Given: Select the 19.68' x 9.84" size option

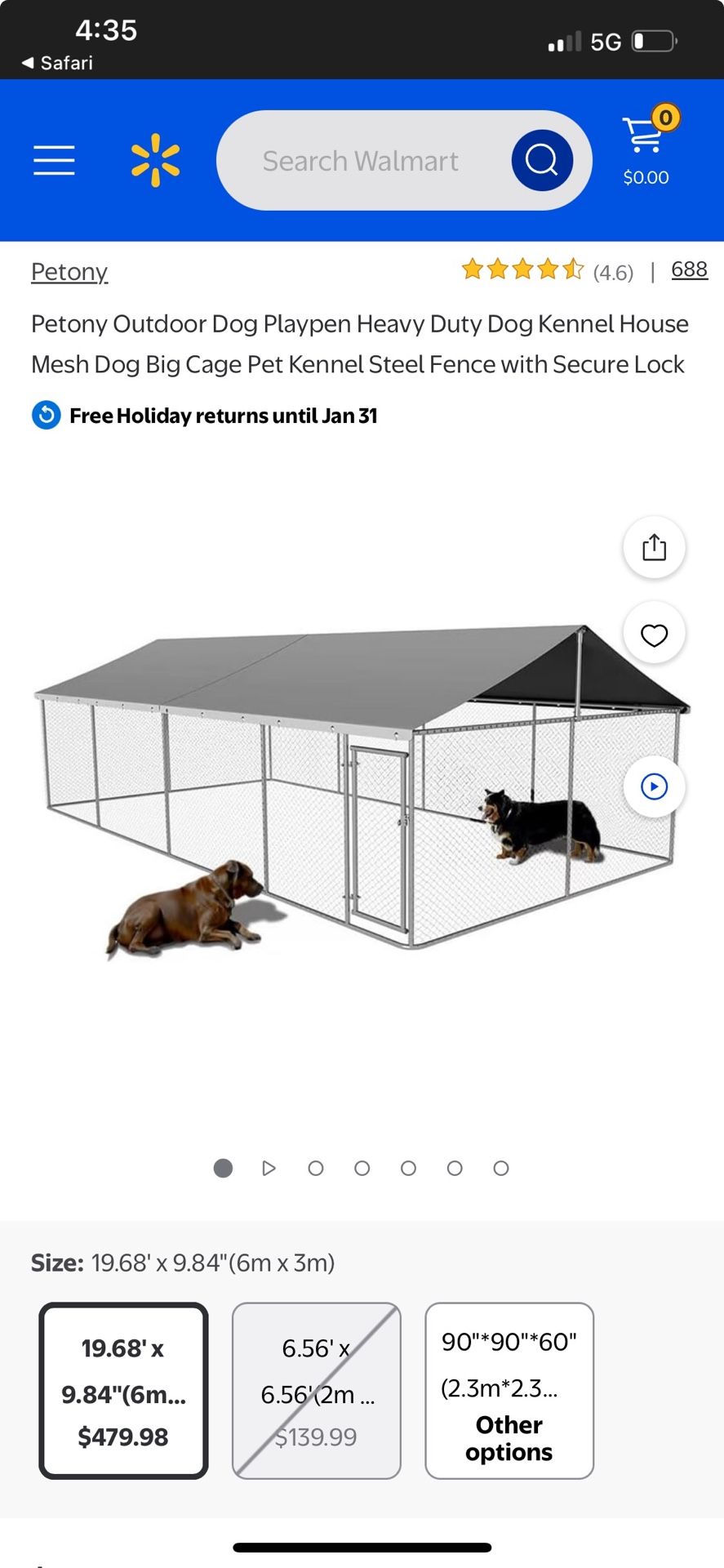Looking at the screenshot, I should click(x=123, y=1390).
